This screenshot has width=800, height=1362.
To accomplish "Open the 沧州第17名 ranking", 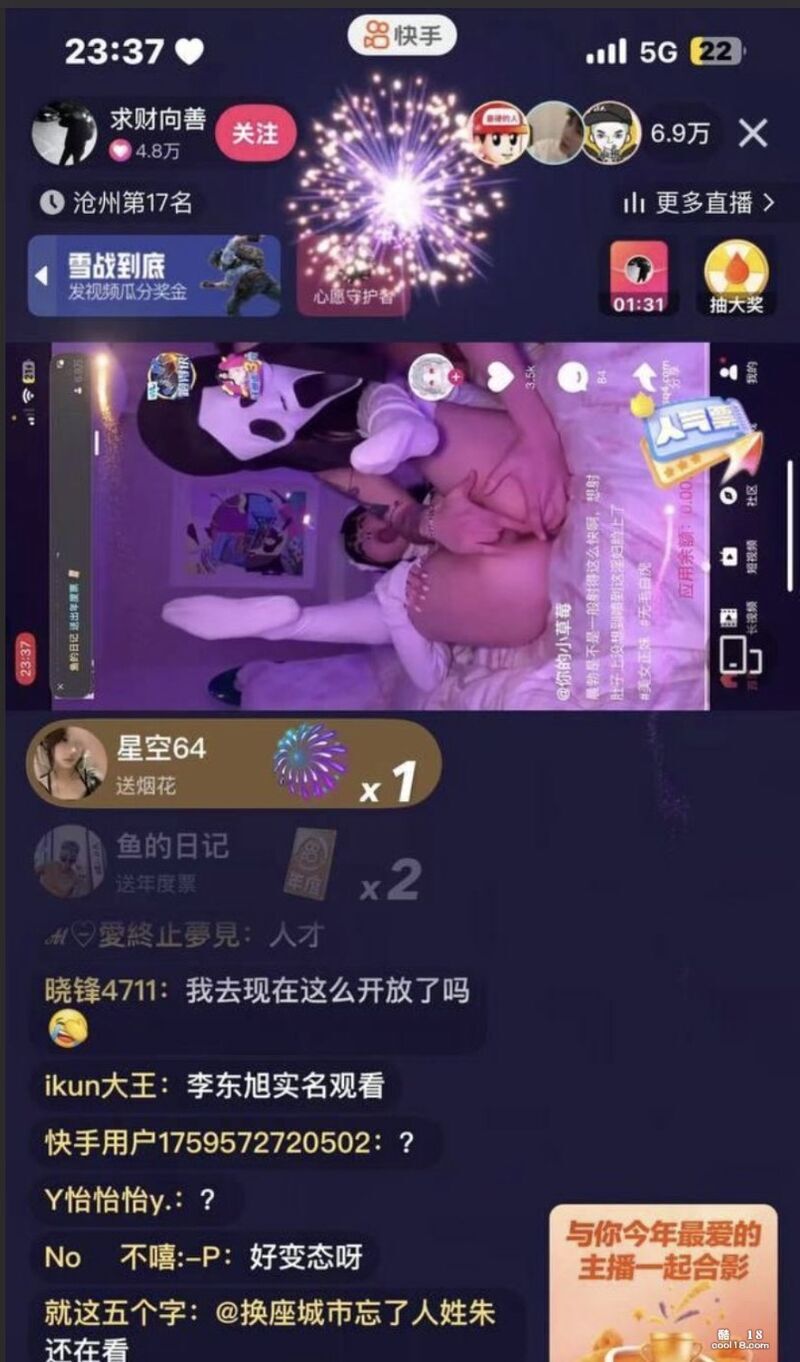I will (118, 203).
